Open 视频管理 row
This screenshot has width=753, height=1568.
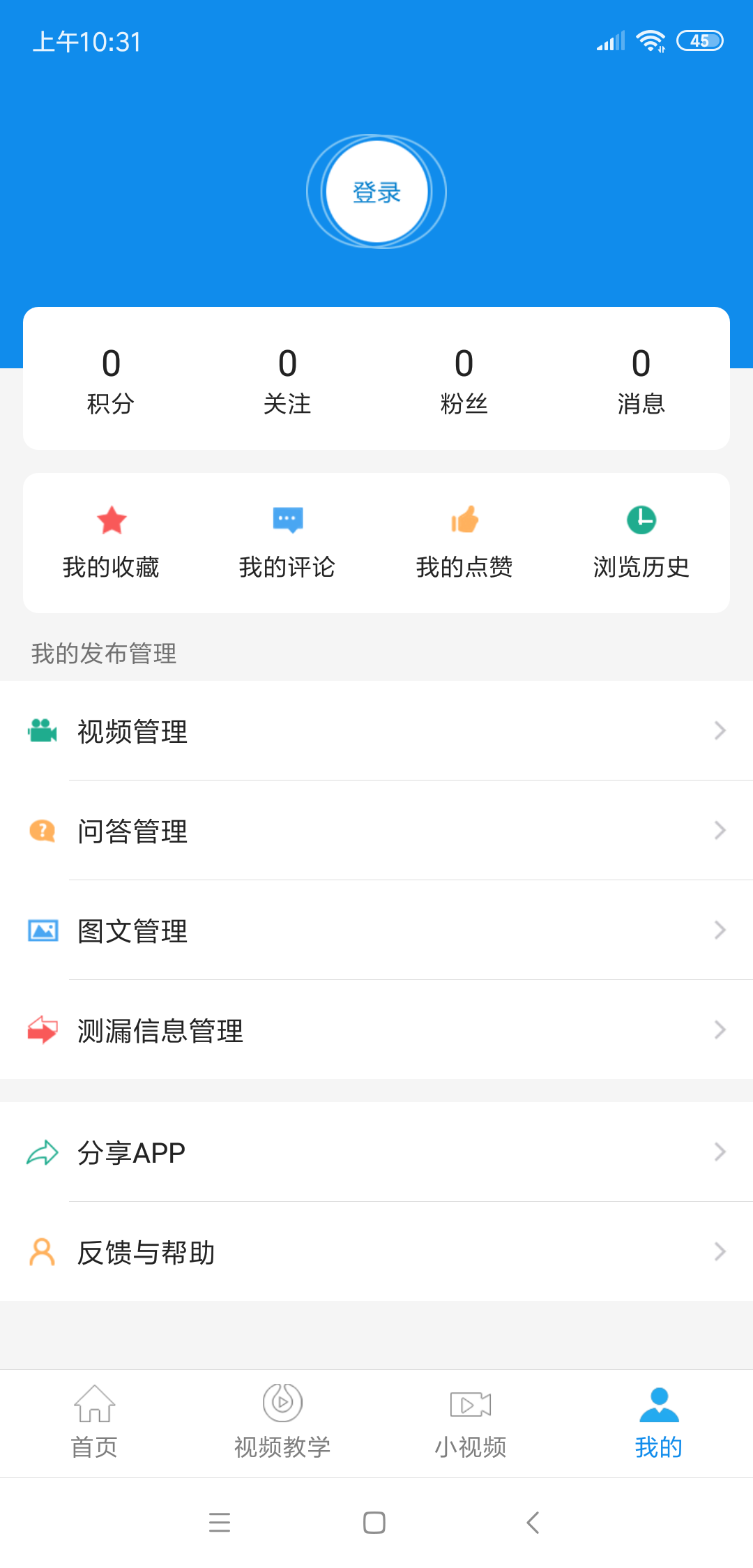point(376,731)
